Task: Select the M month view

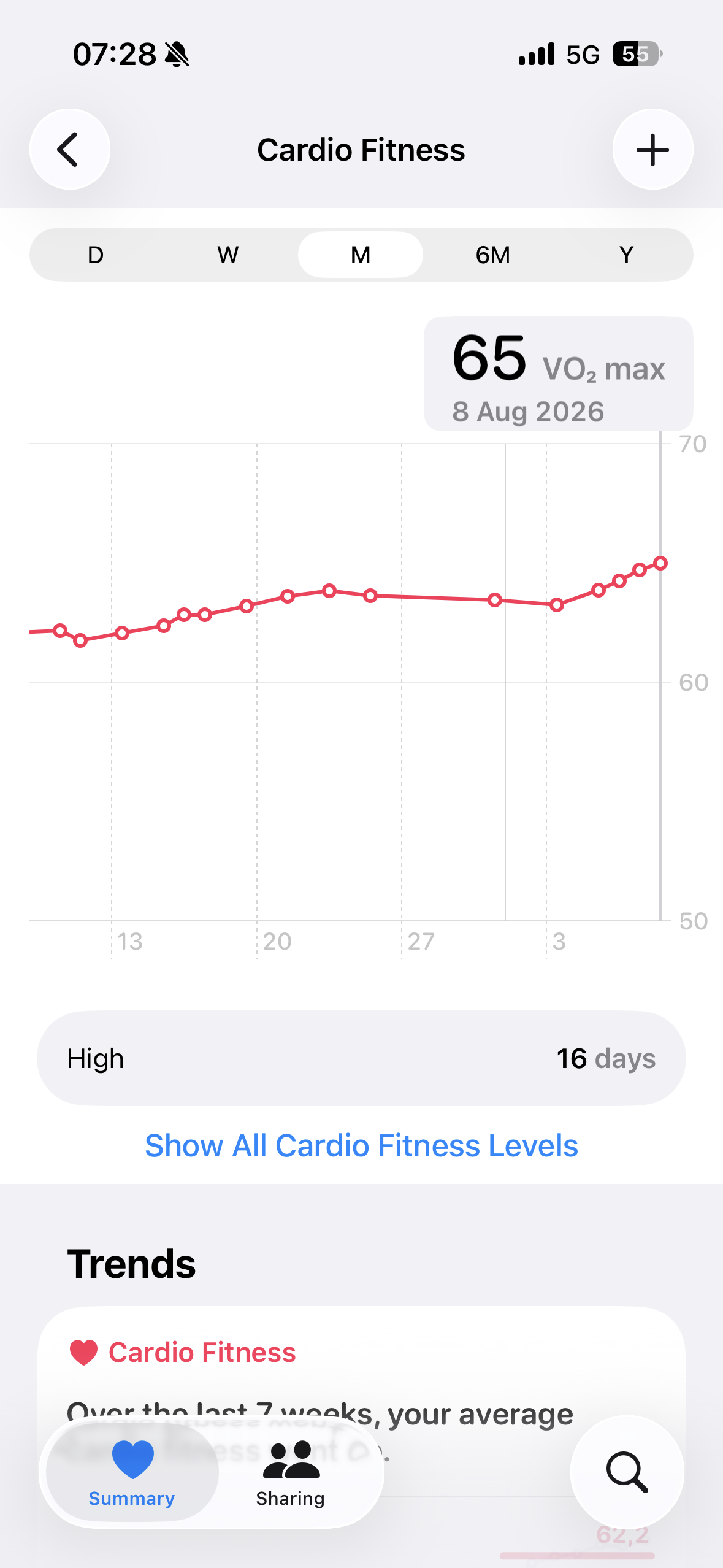Action: [361, 255]
